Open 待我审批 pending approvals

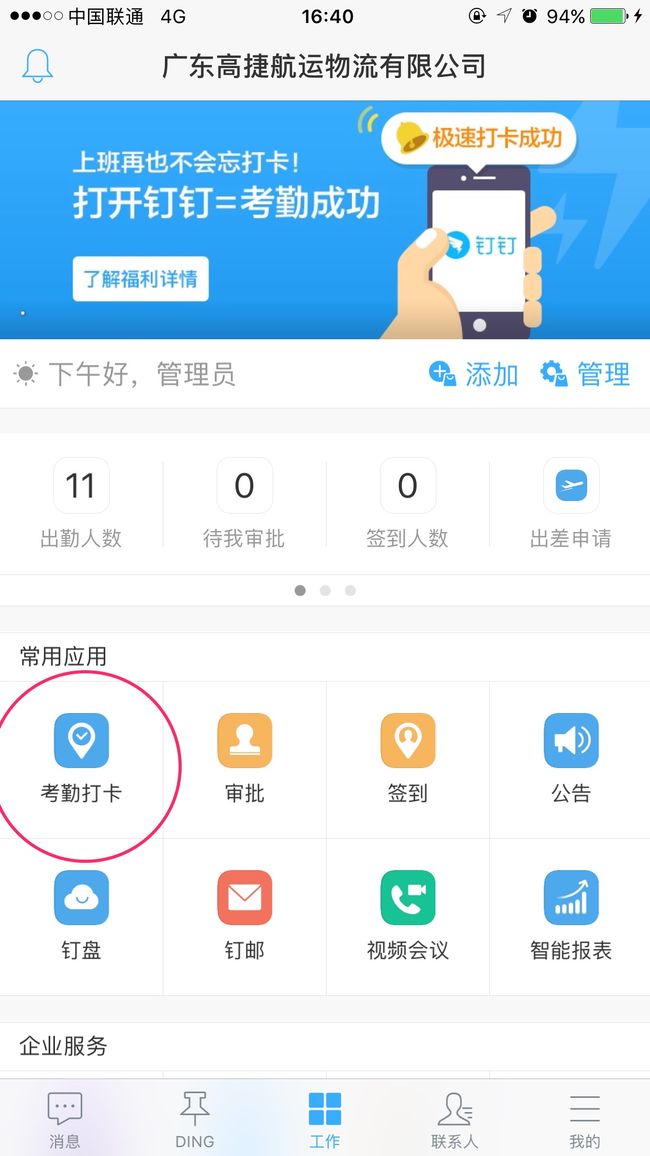244,504
